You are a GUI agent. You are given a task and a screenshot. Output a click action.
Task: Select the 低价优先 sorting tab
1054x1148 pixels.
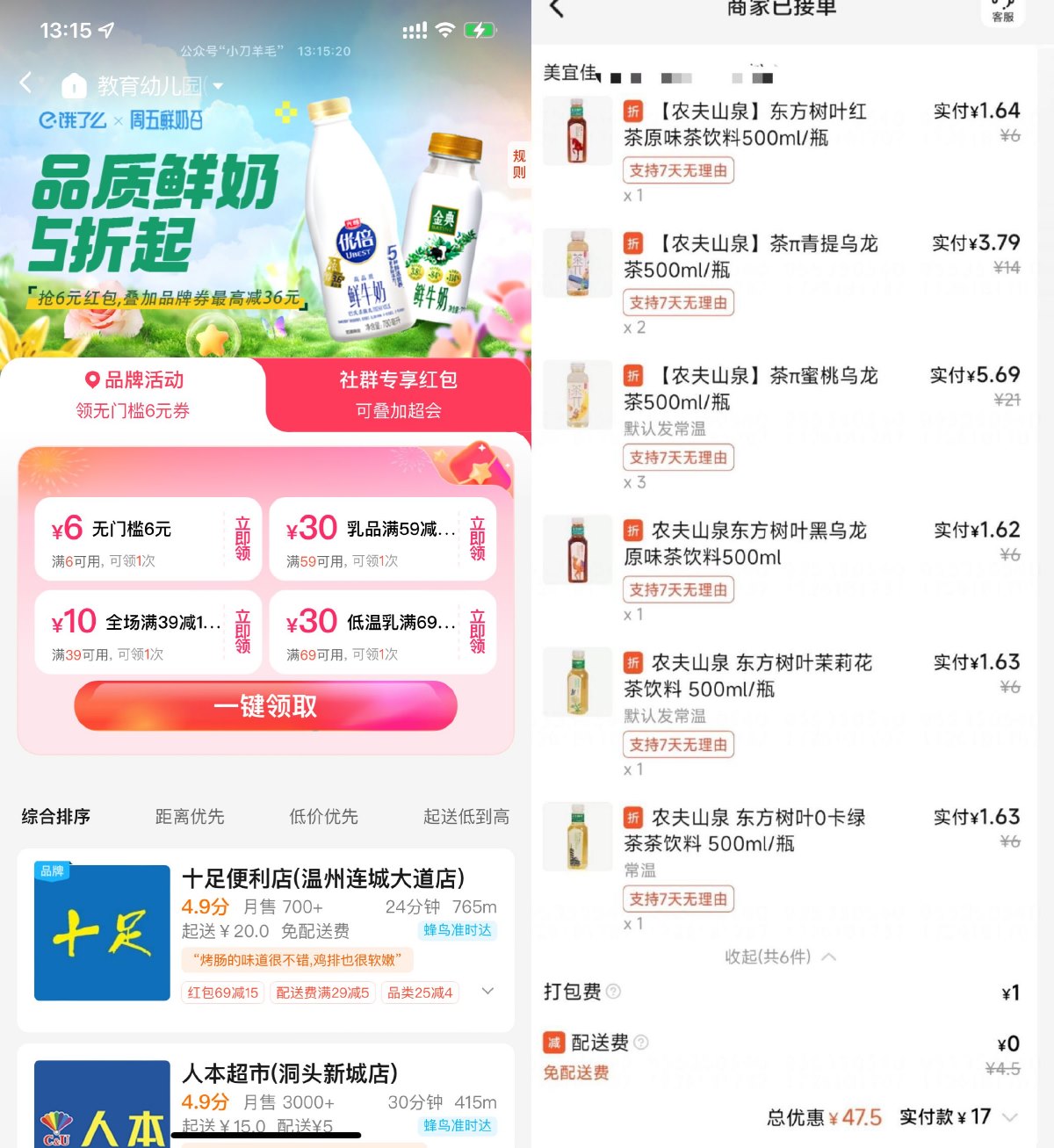click(x=322, y=817)
